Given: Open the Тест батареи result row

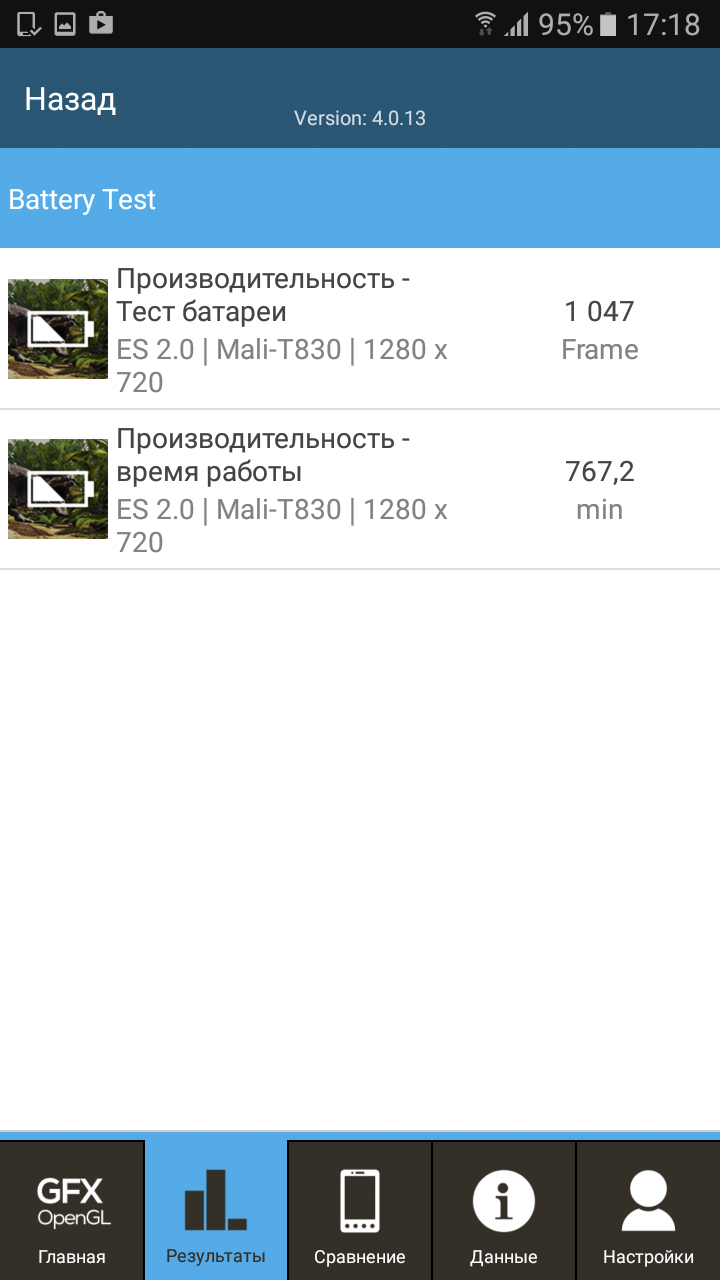Looking at the screenshot, I should (x=360, y=329).
